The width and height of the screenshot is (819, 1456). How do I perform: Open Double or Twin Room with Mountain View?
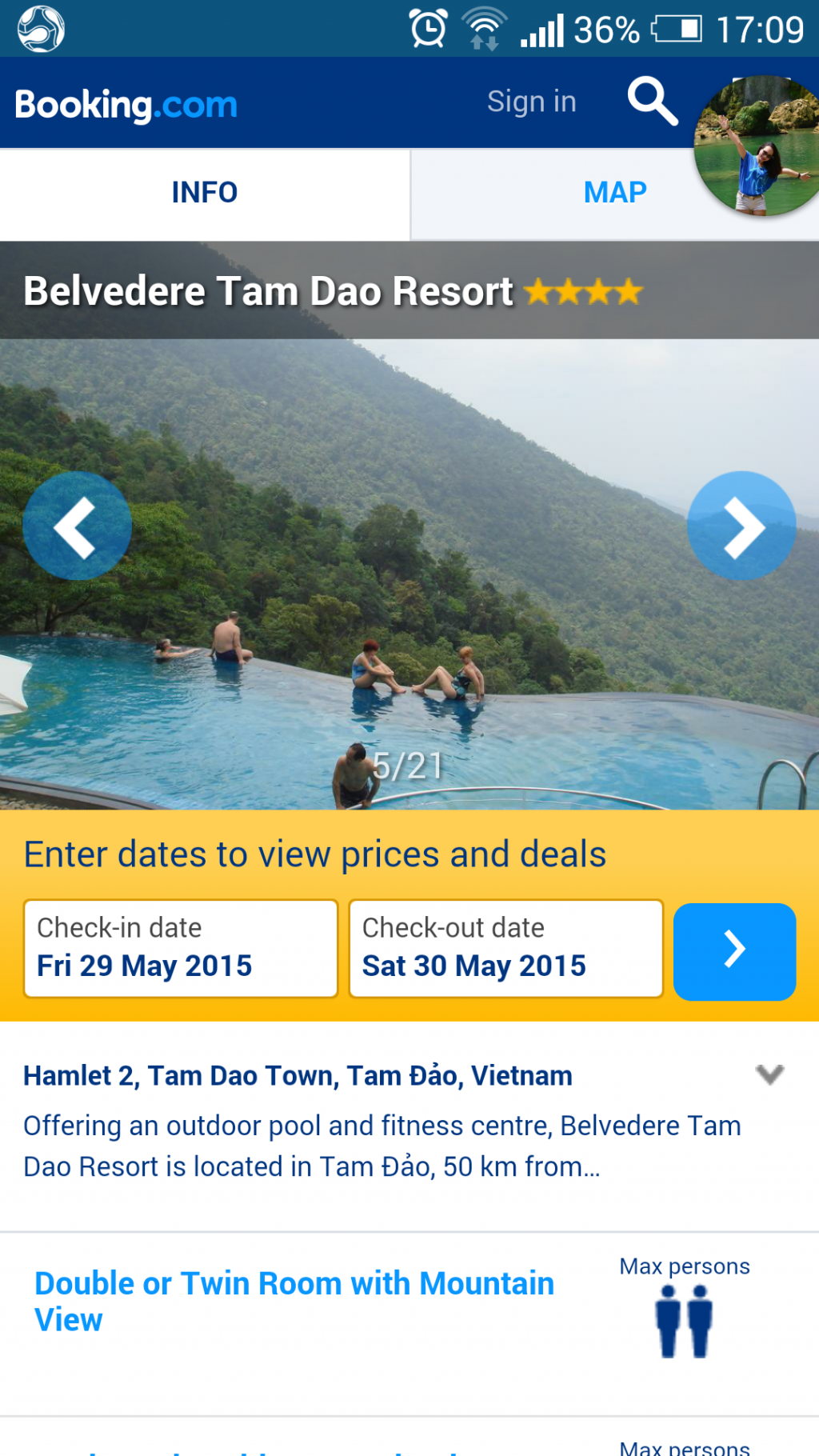tap(294, 1301)
